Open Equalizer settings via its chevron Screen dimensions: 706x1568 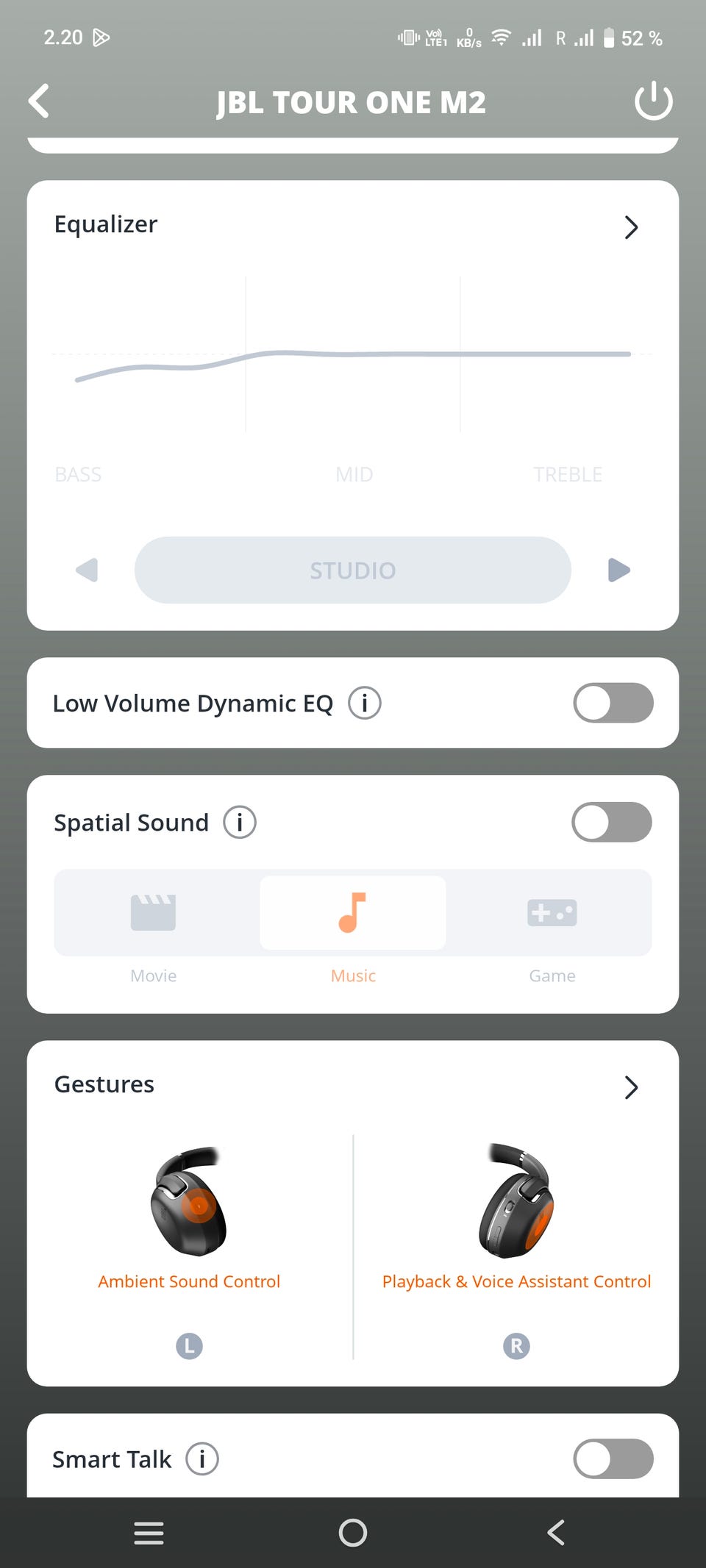click(x=630, y=227)
